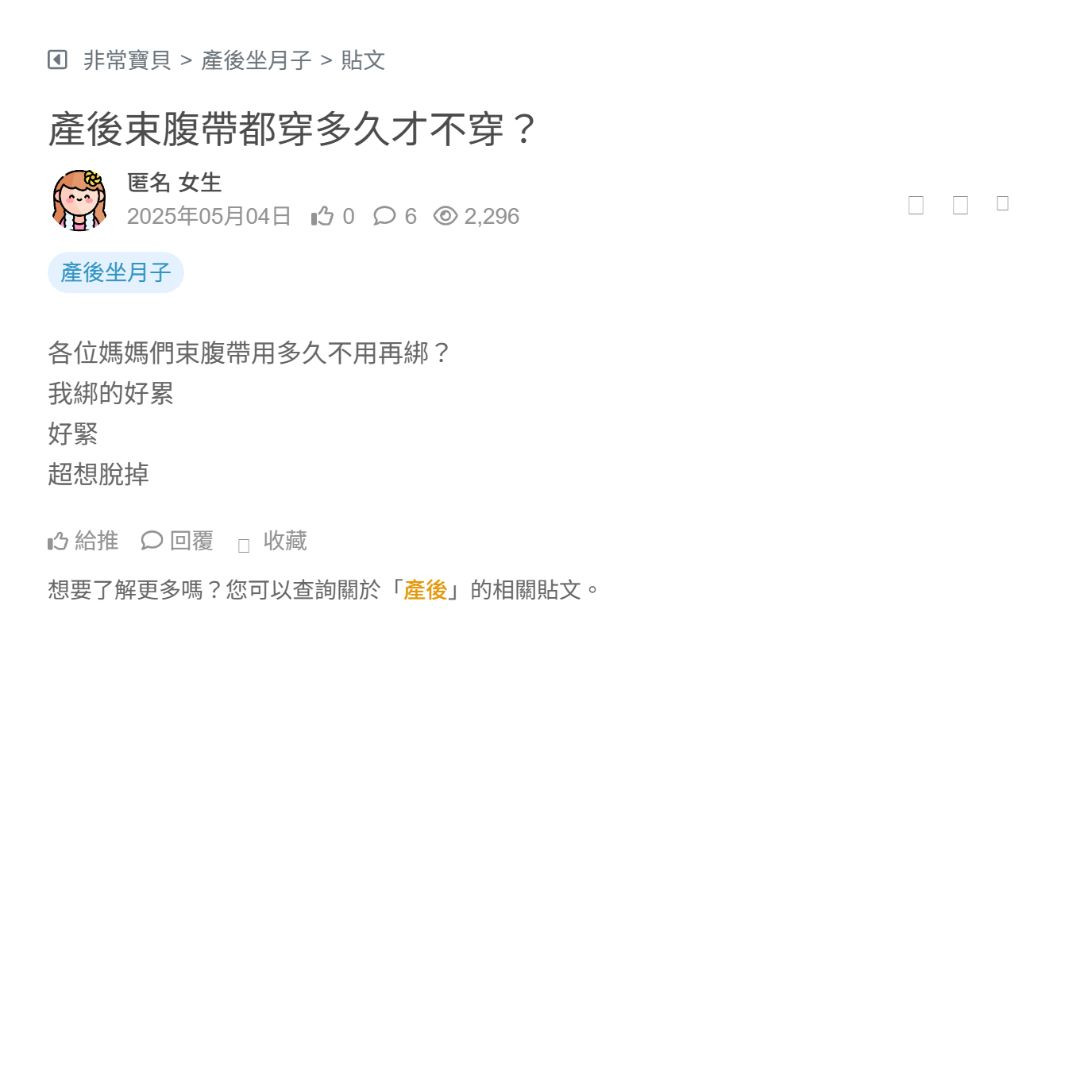
Task: Give the post a 給推 like
Action: click(x=83, y=541)
